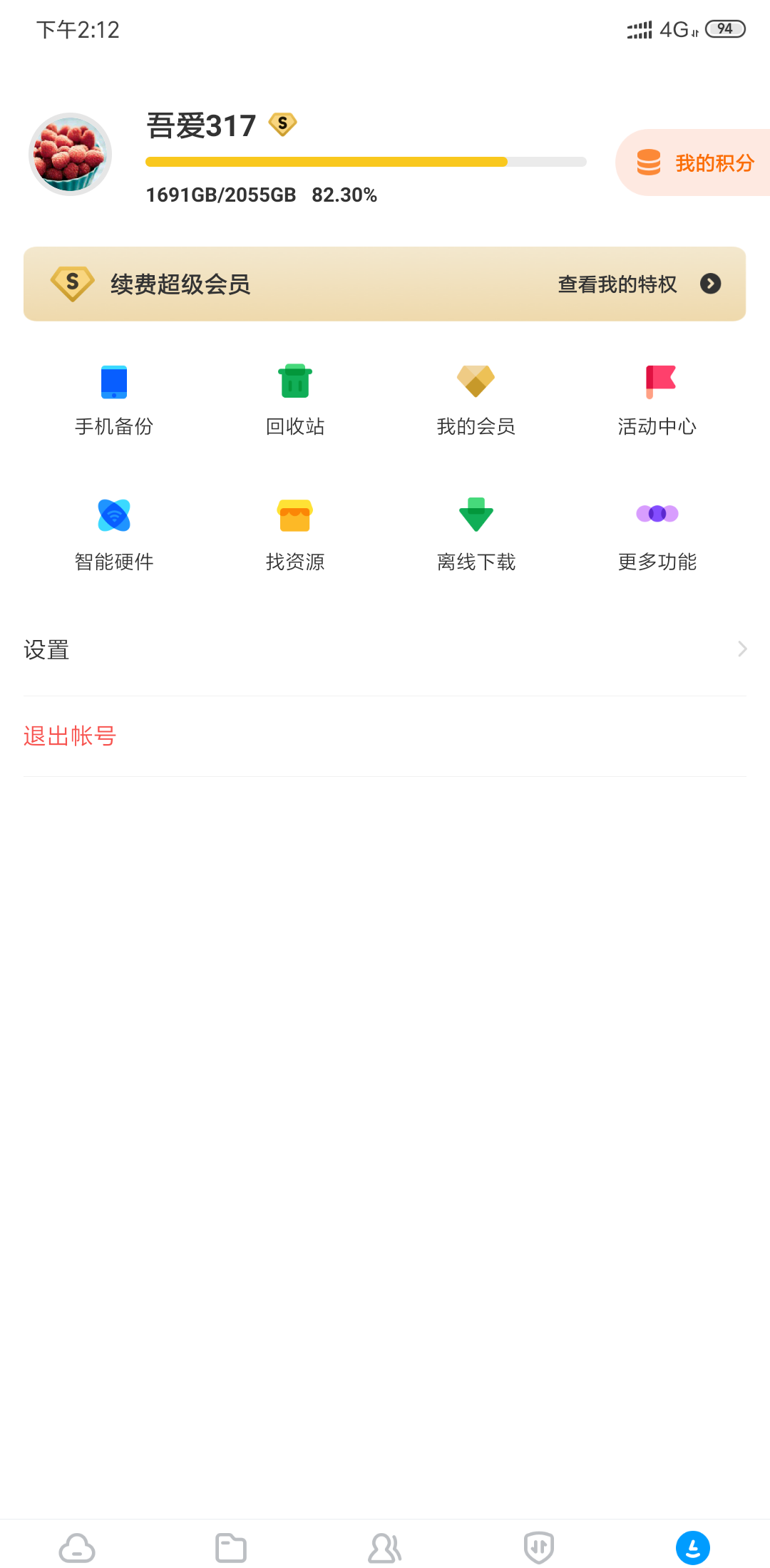The height and width of the screenshot is (1568, 770).
Task: Open 手机备份 (phone backup)
Action: click(113, 399)
